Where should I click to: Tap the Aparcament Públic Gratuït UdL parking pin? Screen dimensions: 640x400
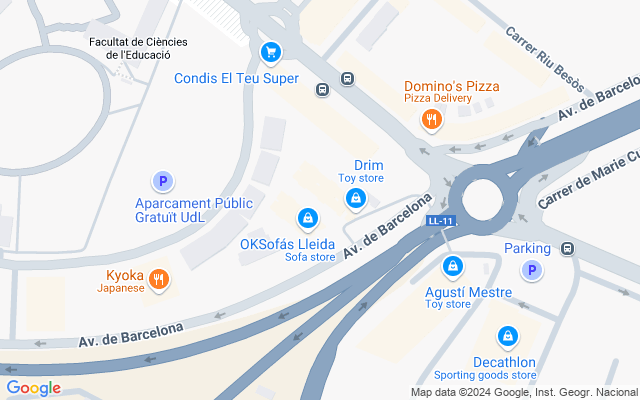(x=162, y=181)
